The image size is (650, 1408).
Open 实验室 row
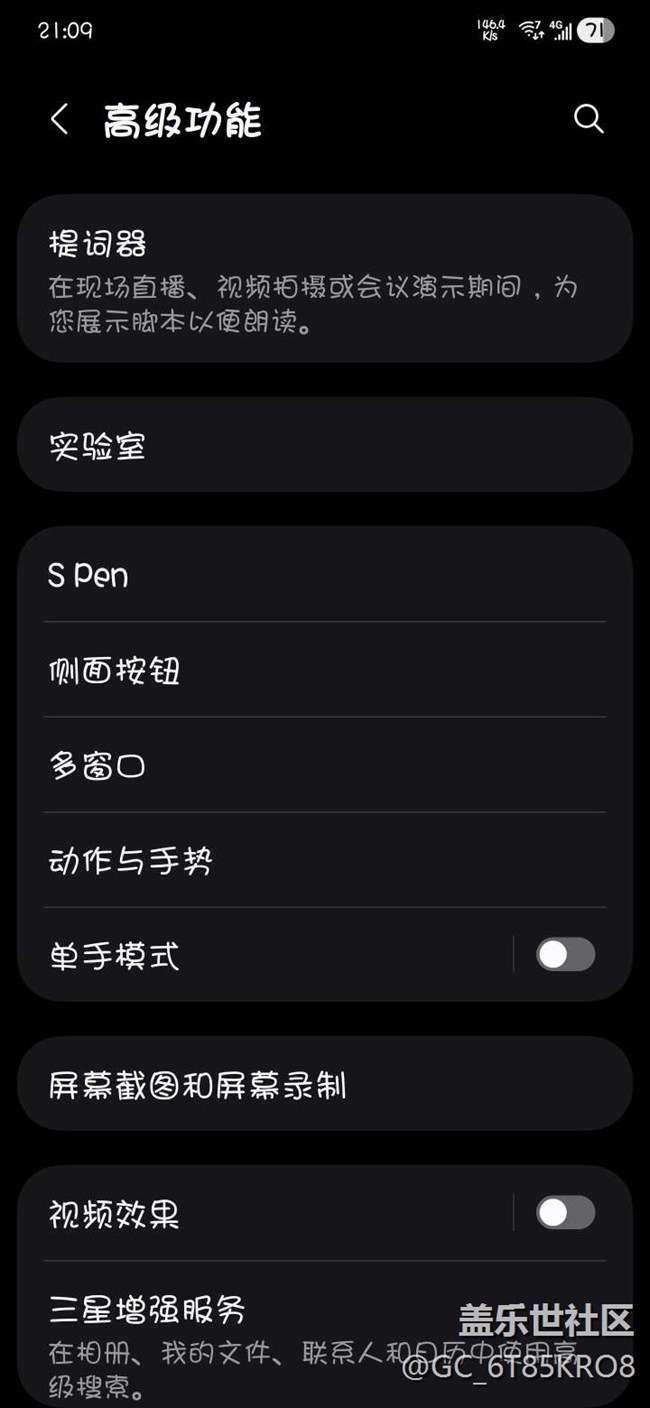pyautogui.click(x=324, y=445)
